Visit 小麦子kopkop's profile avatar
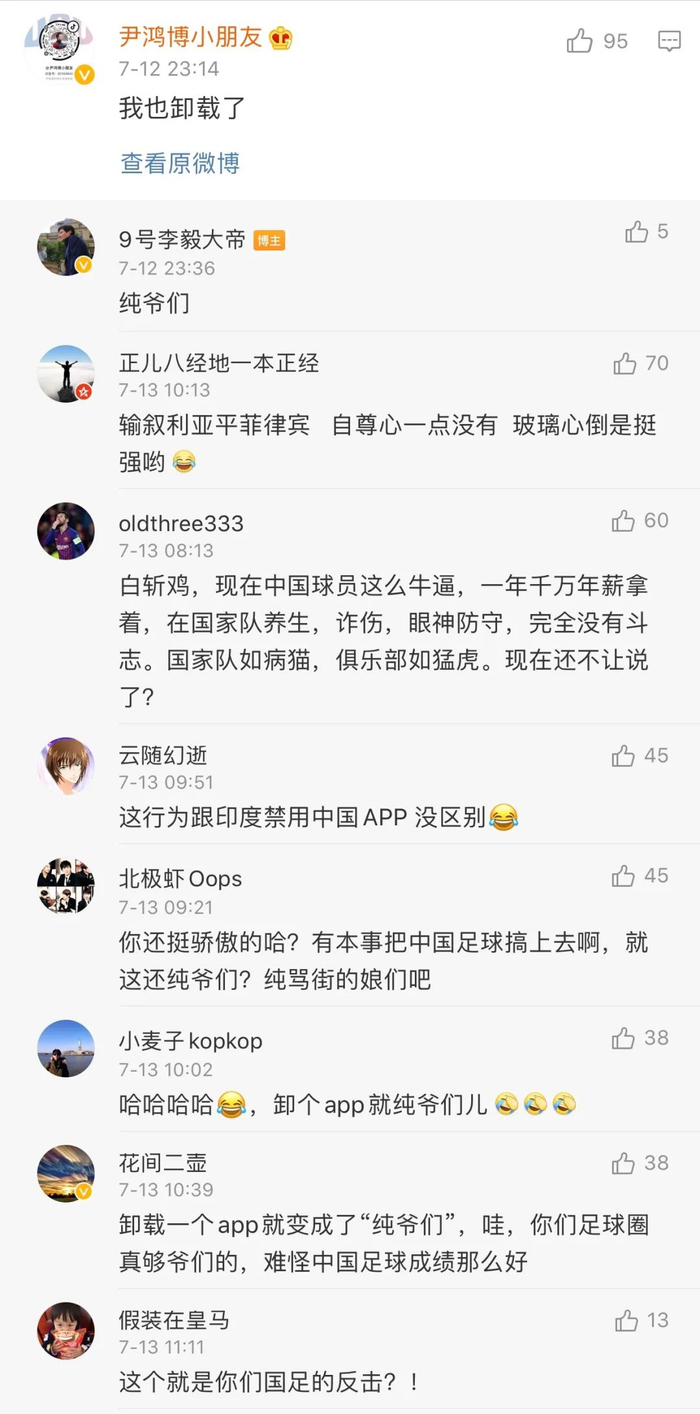 pos(66,1048)
